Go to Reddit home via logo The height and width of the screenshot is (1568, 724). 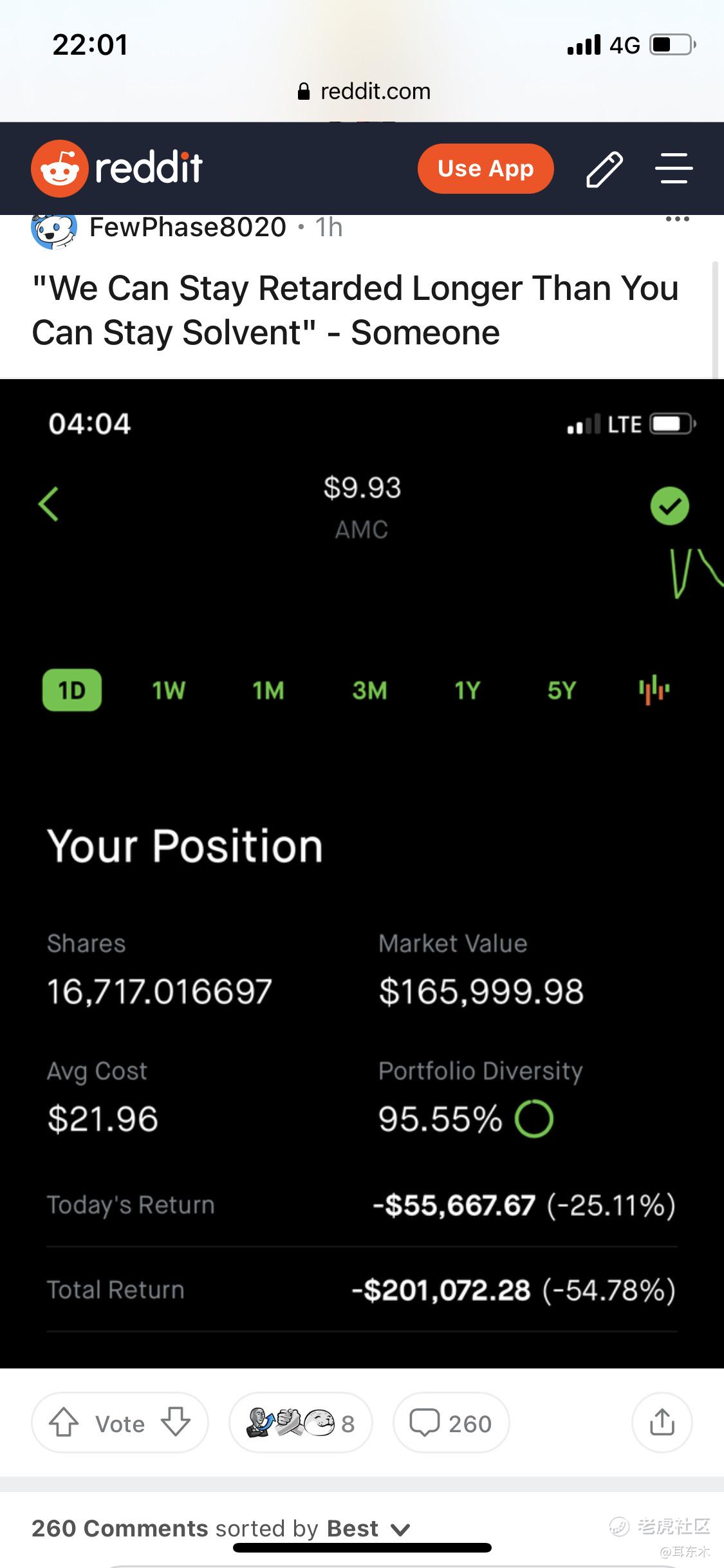117,168
